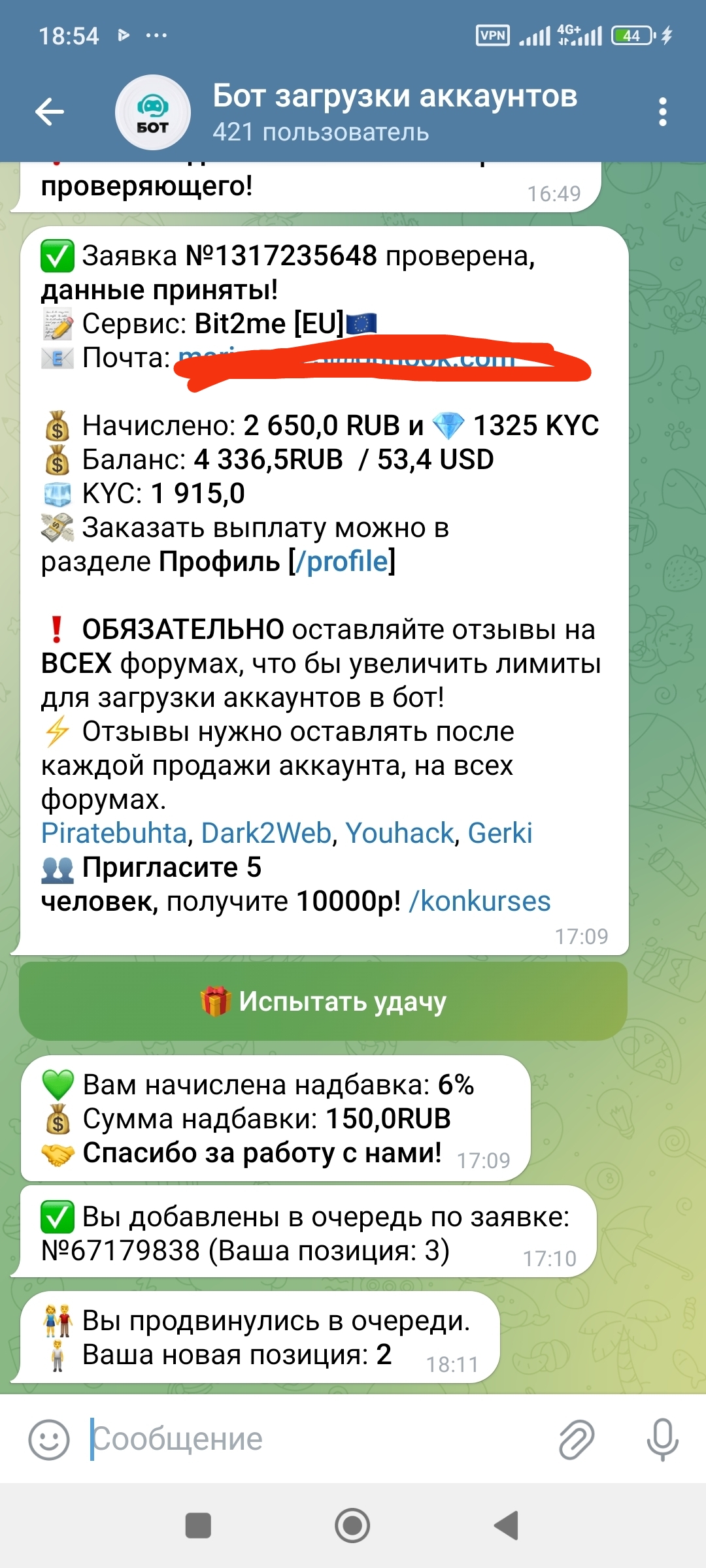Screen dimensions: 706x1568
Task: Open the bot profile from the chat header
Action: (x=395, y=112)
